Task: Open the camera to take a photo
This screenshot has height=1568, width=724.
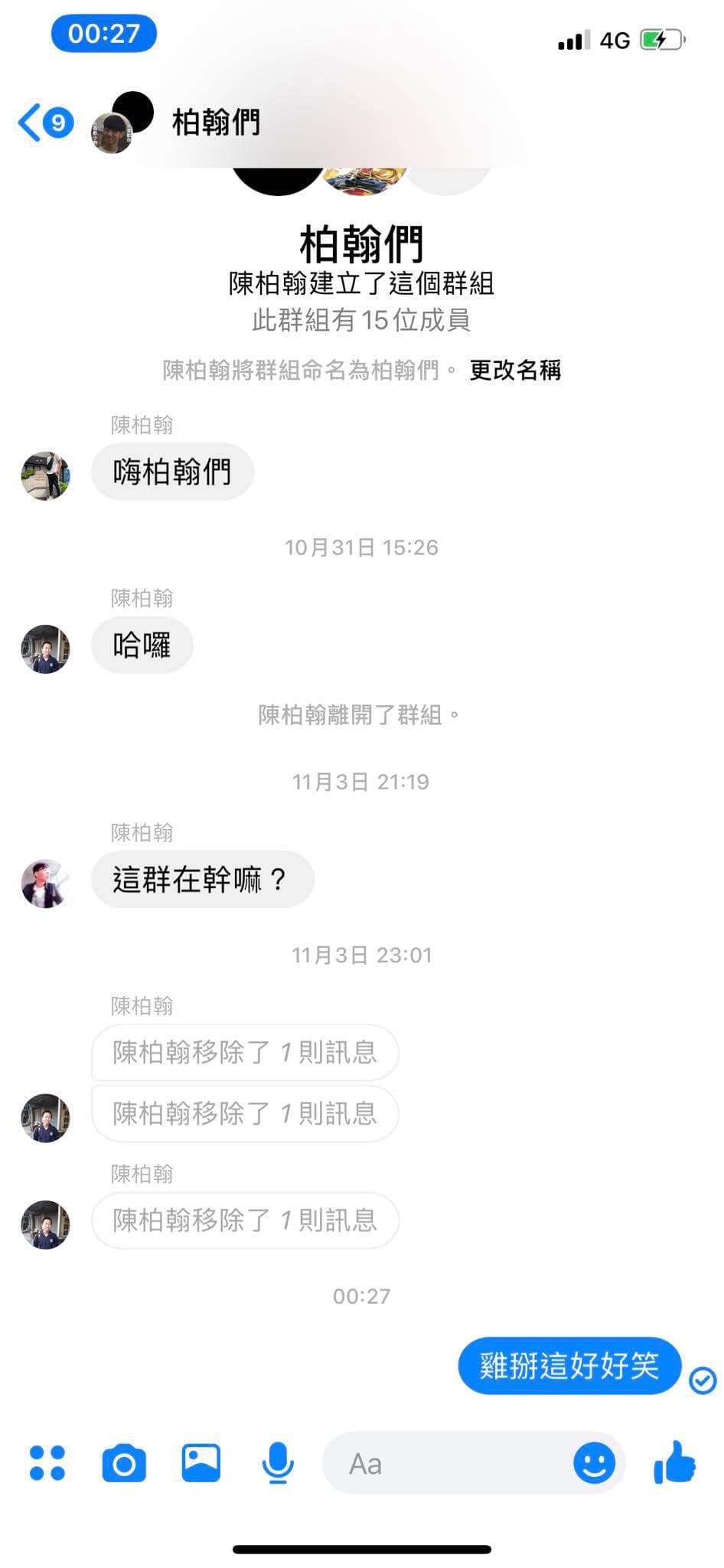Action: pyautogui.click(x=124, y=1463)
